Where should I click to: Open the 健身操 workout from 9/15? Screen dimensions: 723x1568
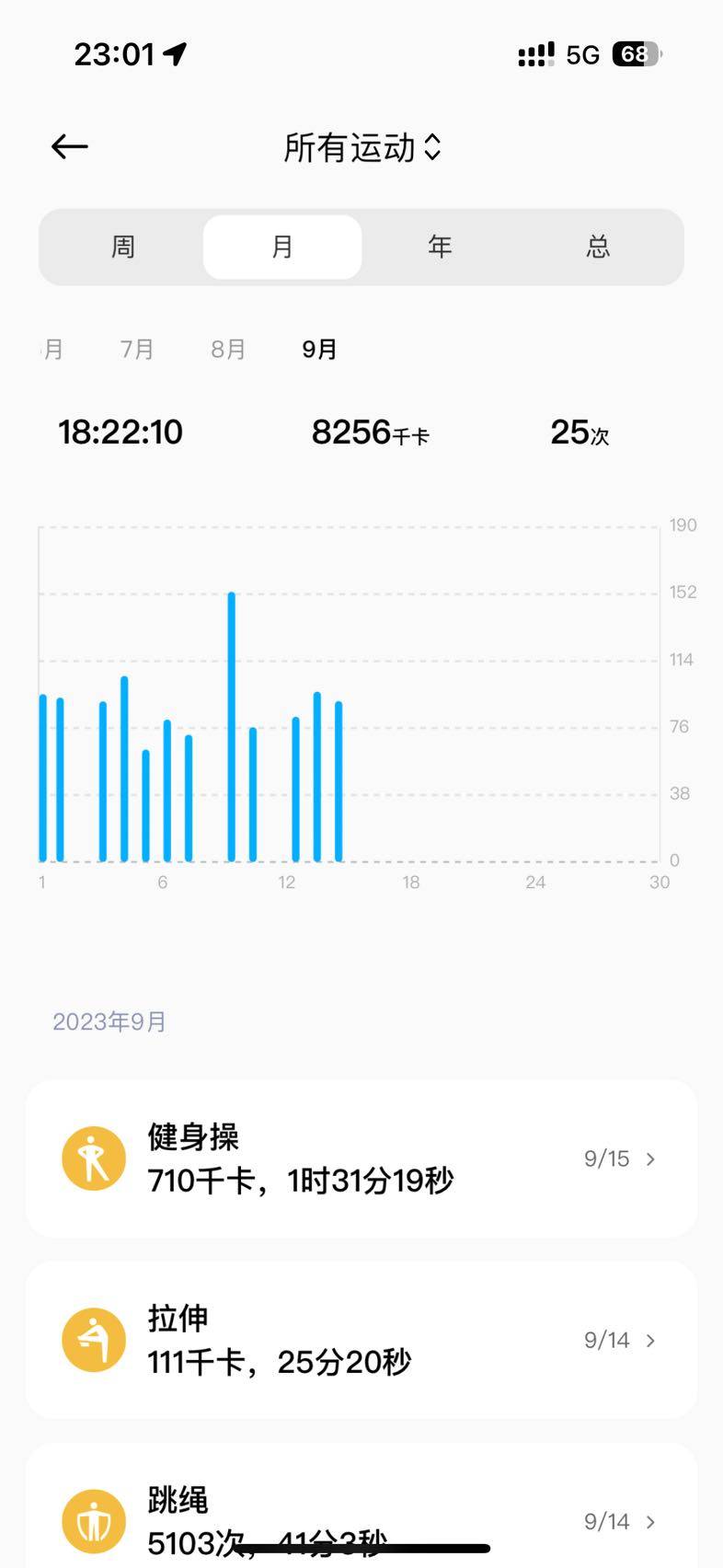click(x=361, y=1159)
